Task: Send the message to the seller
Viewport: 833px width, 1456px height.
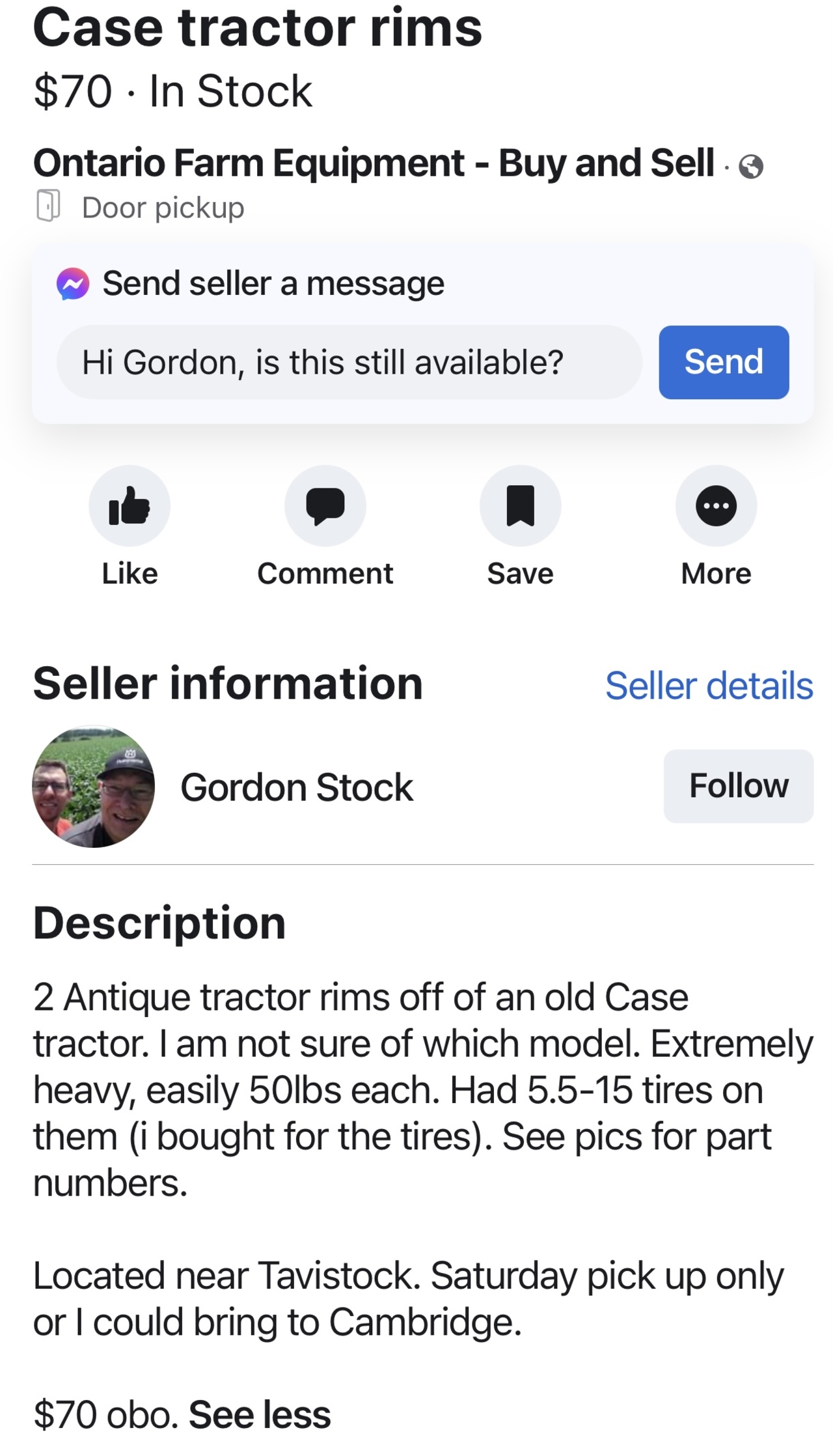Action: click(x=723, y=362)
